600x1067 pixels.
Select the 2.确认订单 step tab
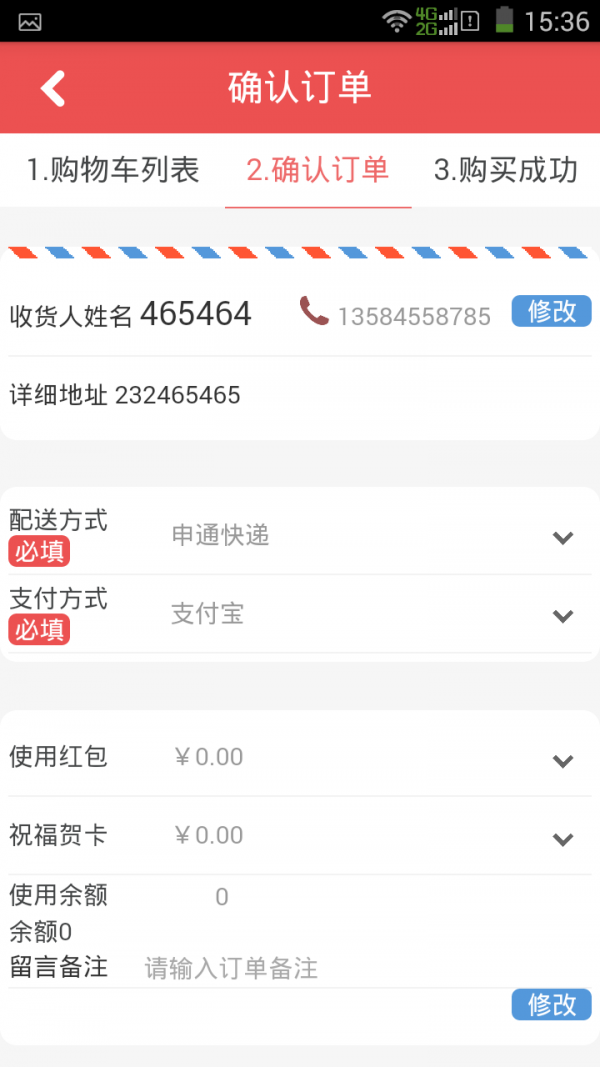[x=317, y=170]
